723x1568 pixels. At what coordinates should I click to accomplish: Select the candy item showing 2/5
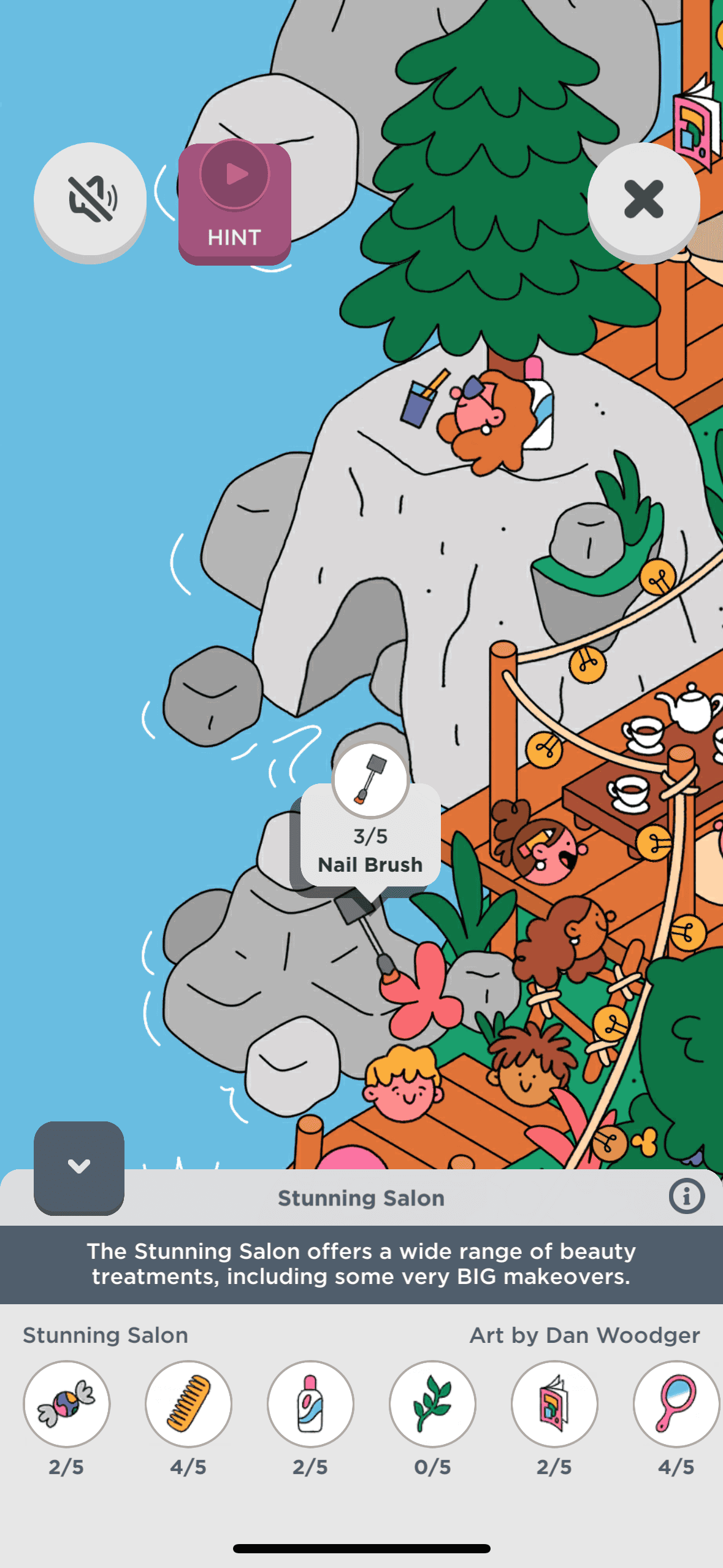point(66,1404)
